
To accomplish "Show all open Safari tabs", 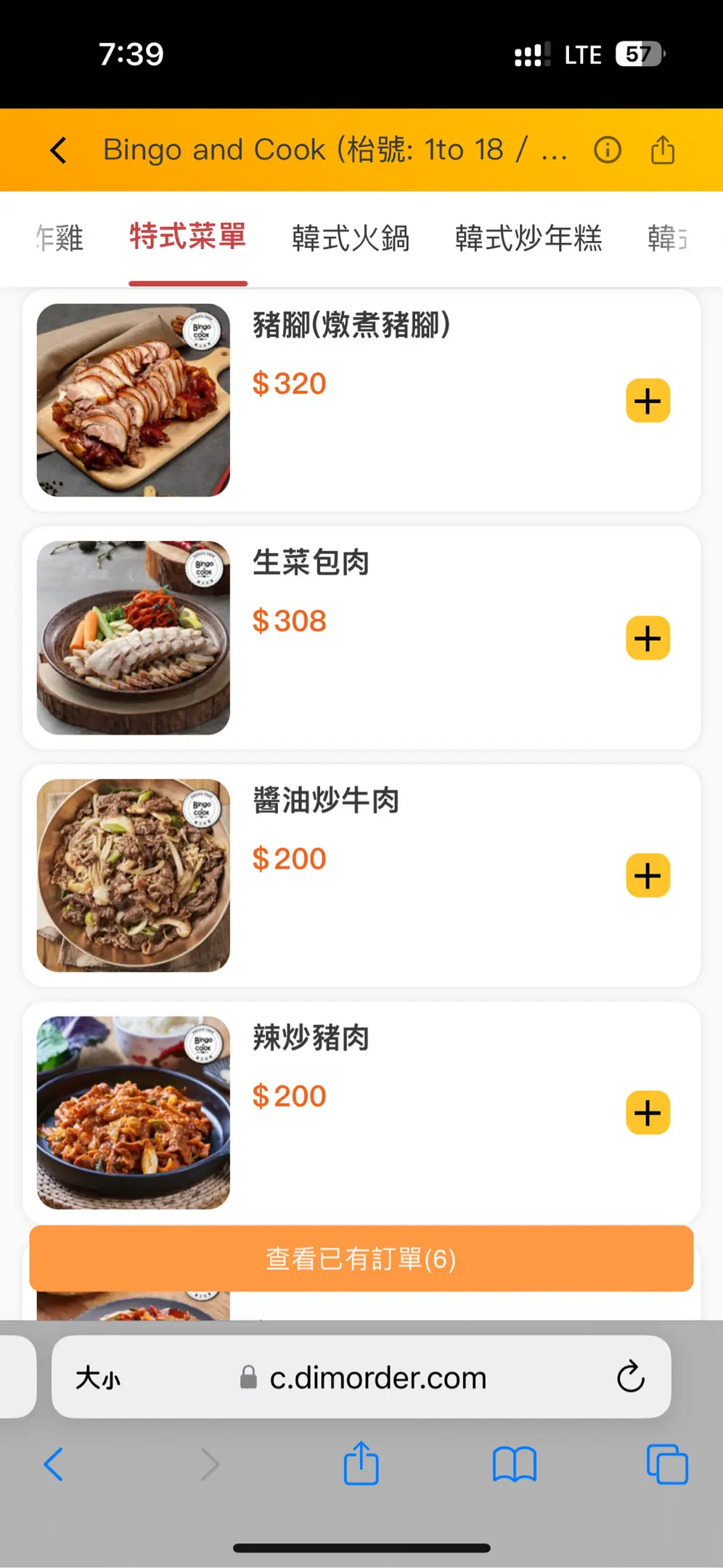I will point(666,1464).
